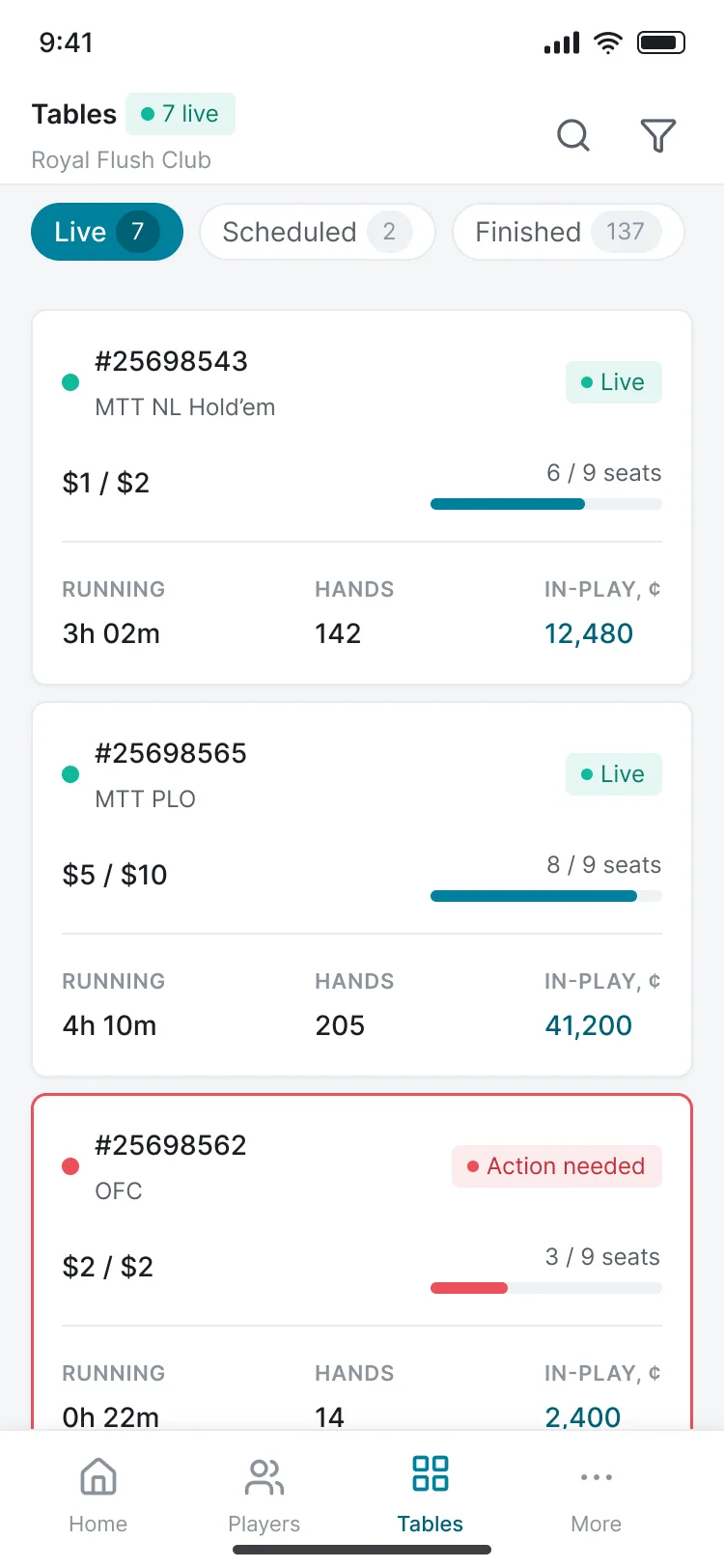Open the More menu tab

(x=597, y=1495)
